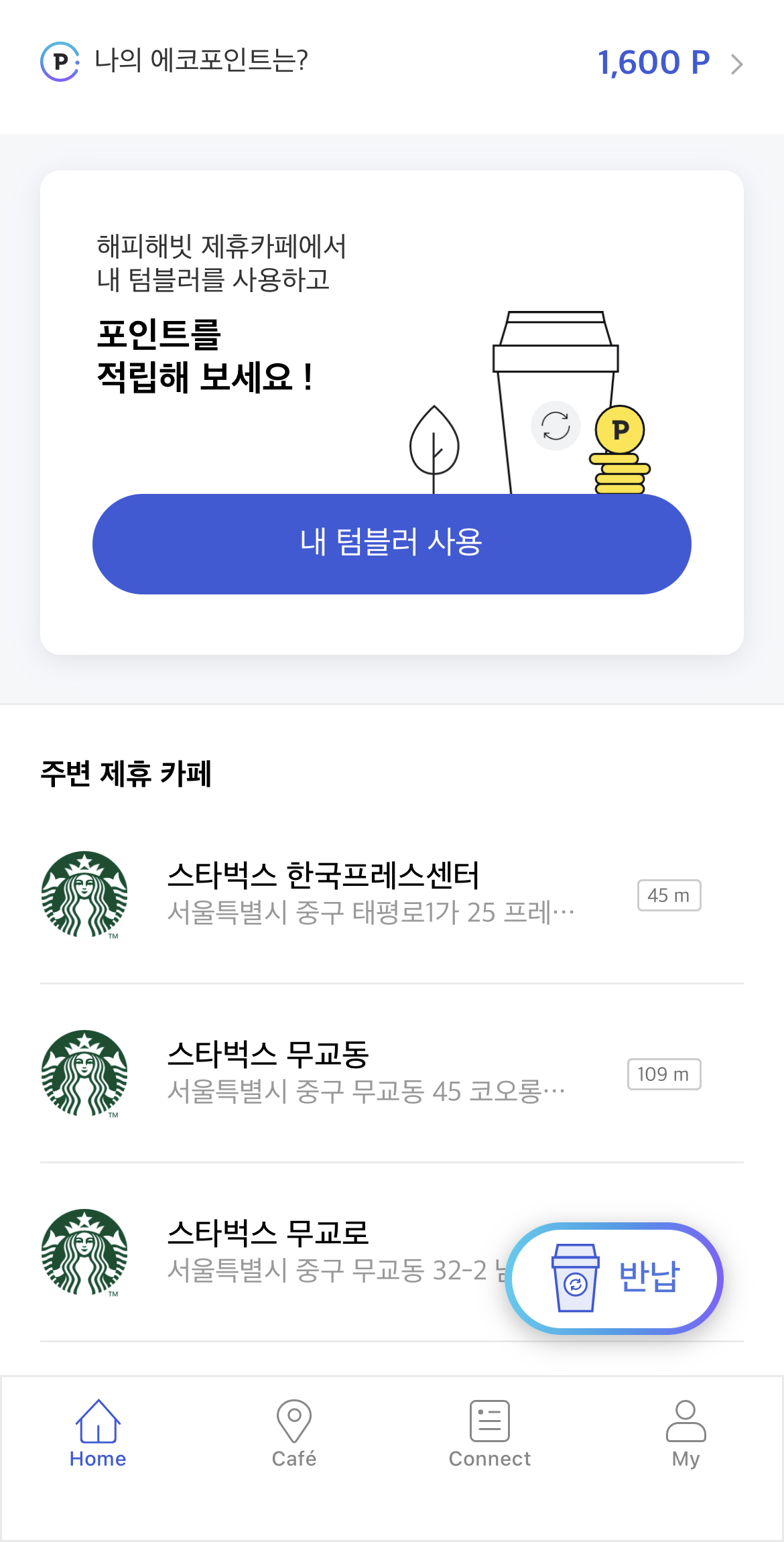Open 스타벅스 무교로 cafe
The image size is (784, 1542).
[x=268, y=1252]
